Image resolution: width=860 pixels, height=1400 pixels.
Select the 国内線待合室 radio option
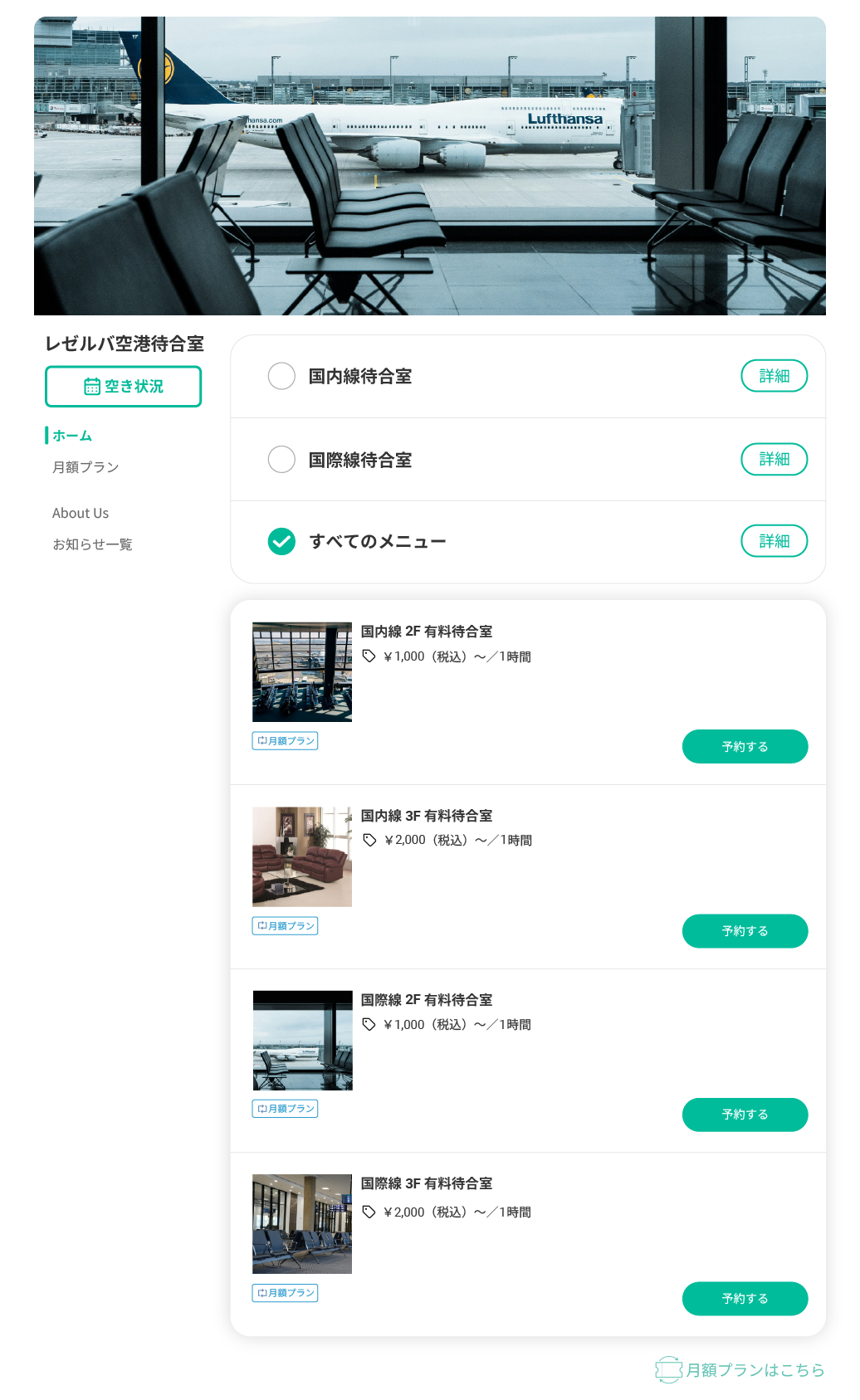coord(281,376)
